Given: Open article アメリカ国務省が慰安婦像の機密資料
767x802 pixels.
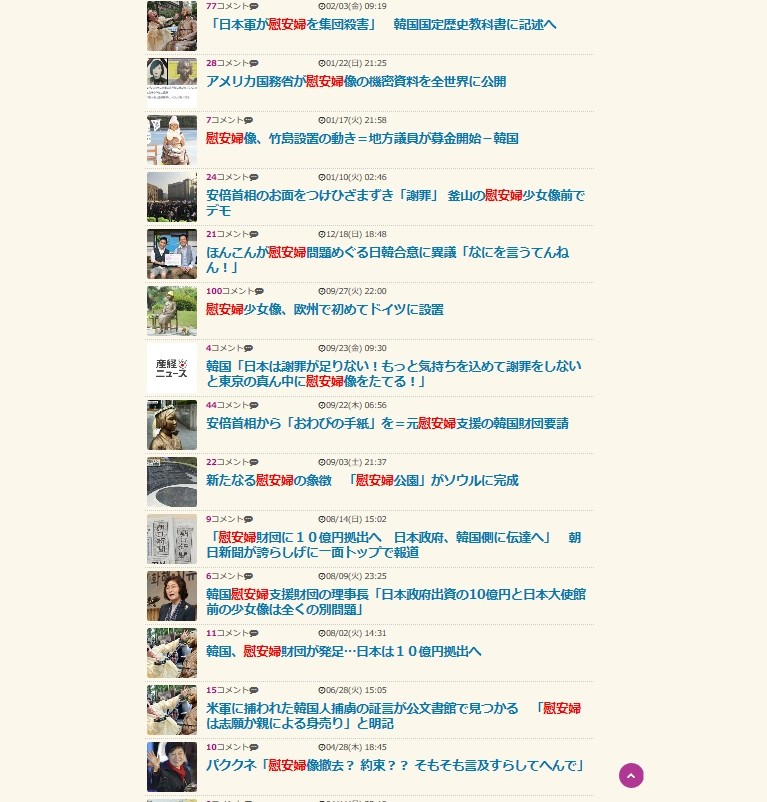Looking at the screenshot, I should coord(356,81).
